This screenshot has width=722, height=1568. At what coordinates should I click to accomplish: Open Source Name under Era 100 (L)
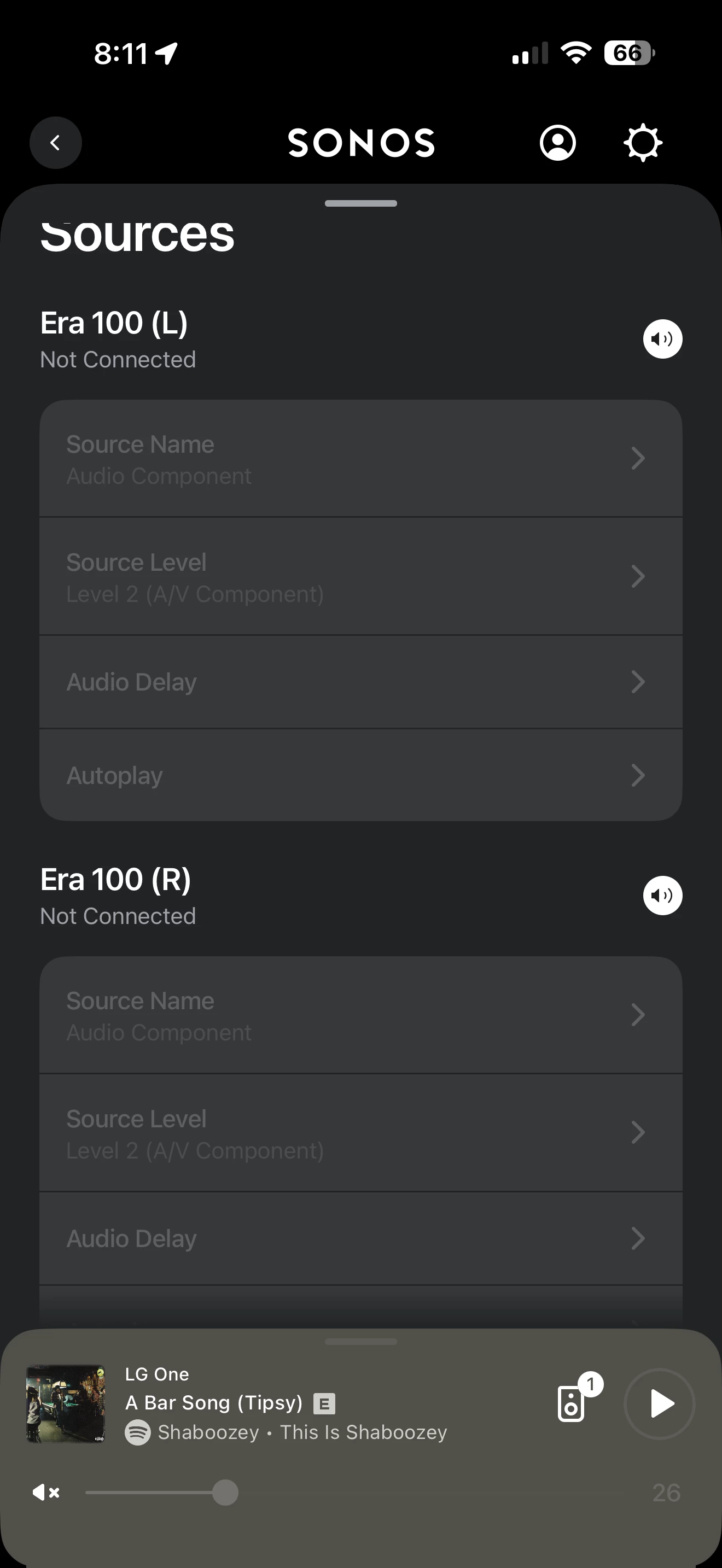tap(360, 459)
